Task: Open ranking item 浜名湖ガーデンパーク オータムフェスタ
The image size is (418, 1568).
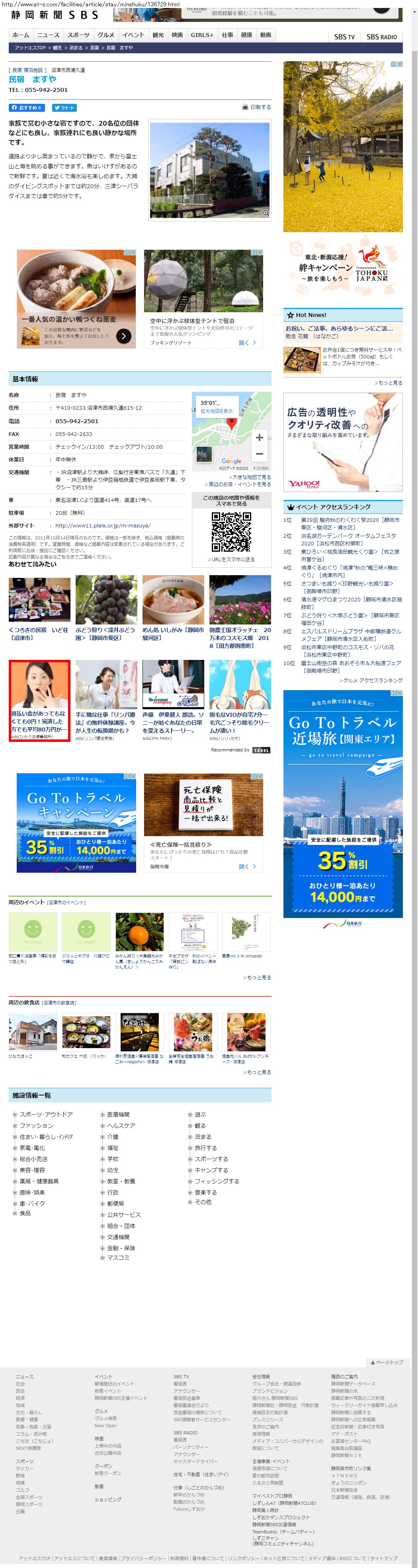Action: point(348,536)
